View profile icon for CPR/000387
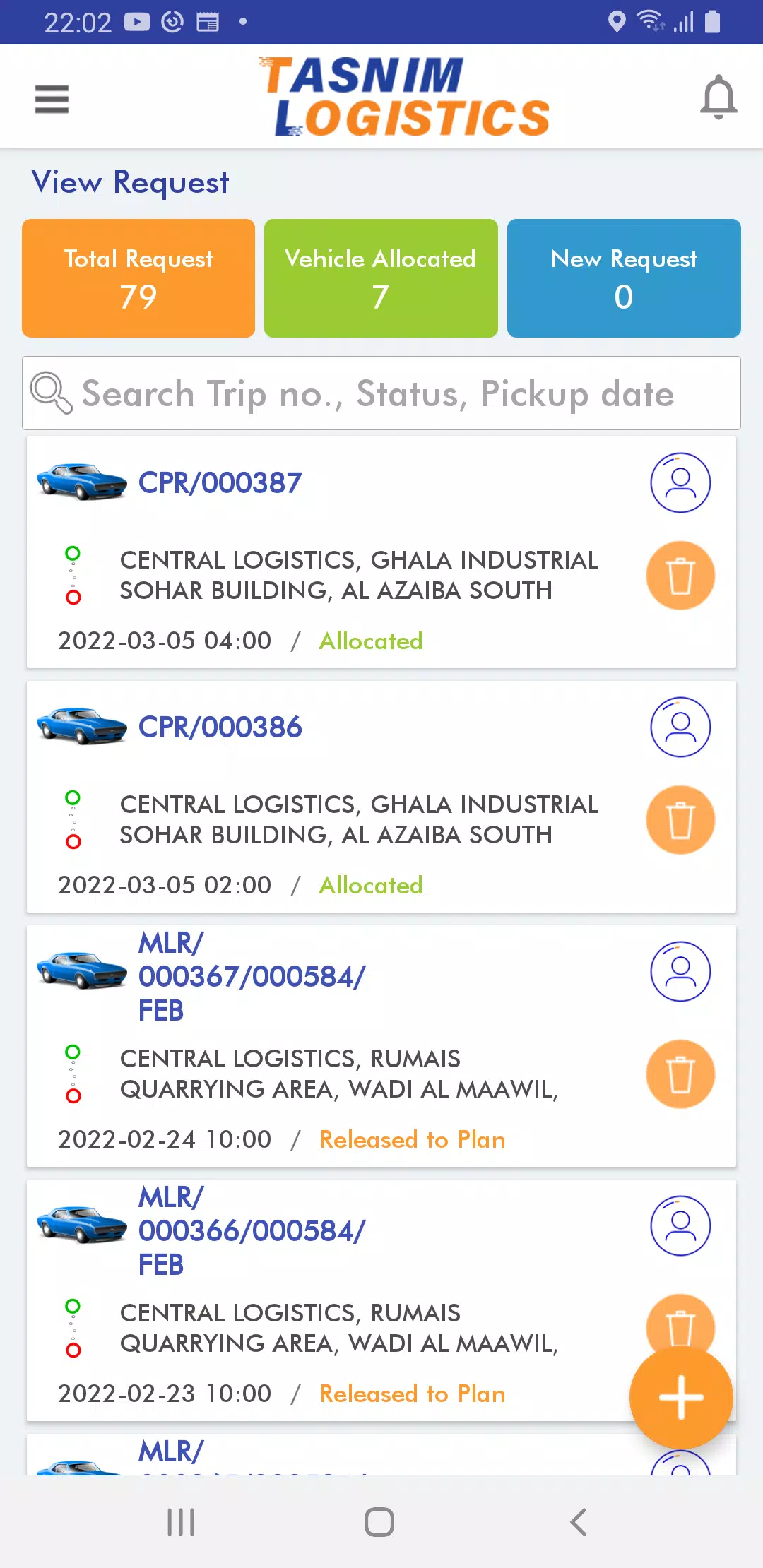The width and height of the screenshot is (763, 1568). (680, 483)
